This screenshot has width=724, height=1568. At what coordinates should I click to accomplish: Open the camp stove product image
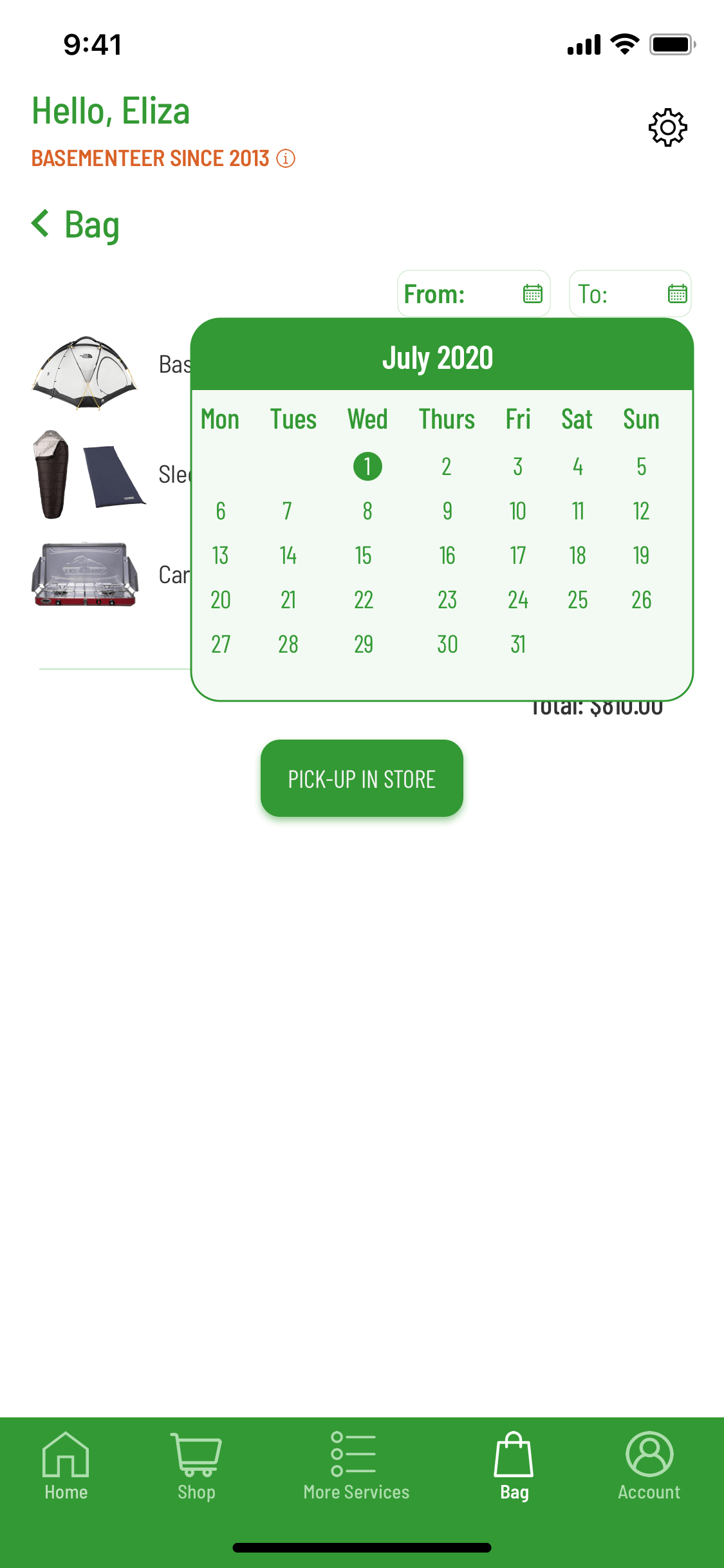(84, 575)
